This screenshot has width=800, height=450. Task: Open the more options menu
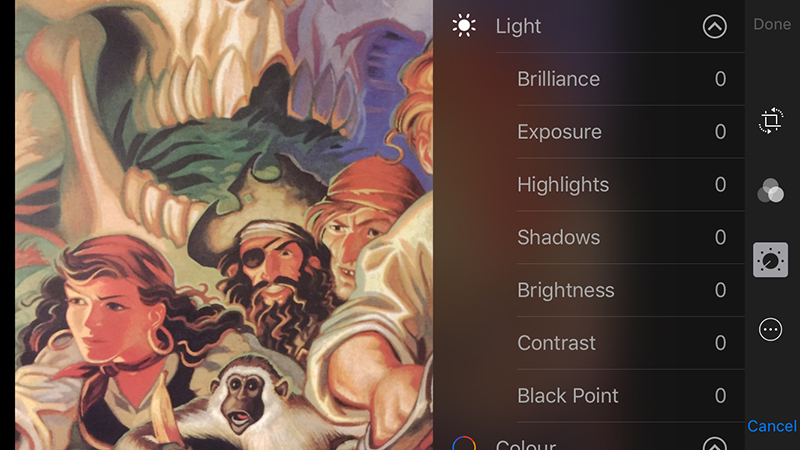click(770, 330)
